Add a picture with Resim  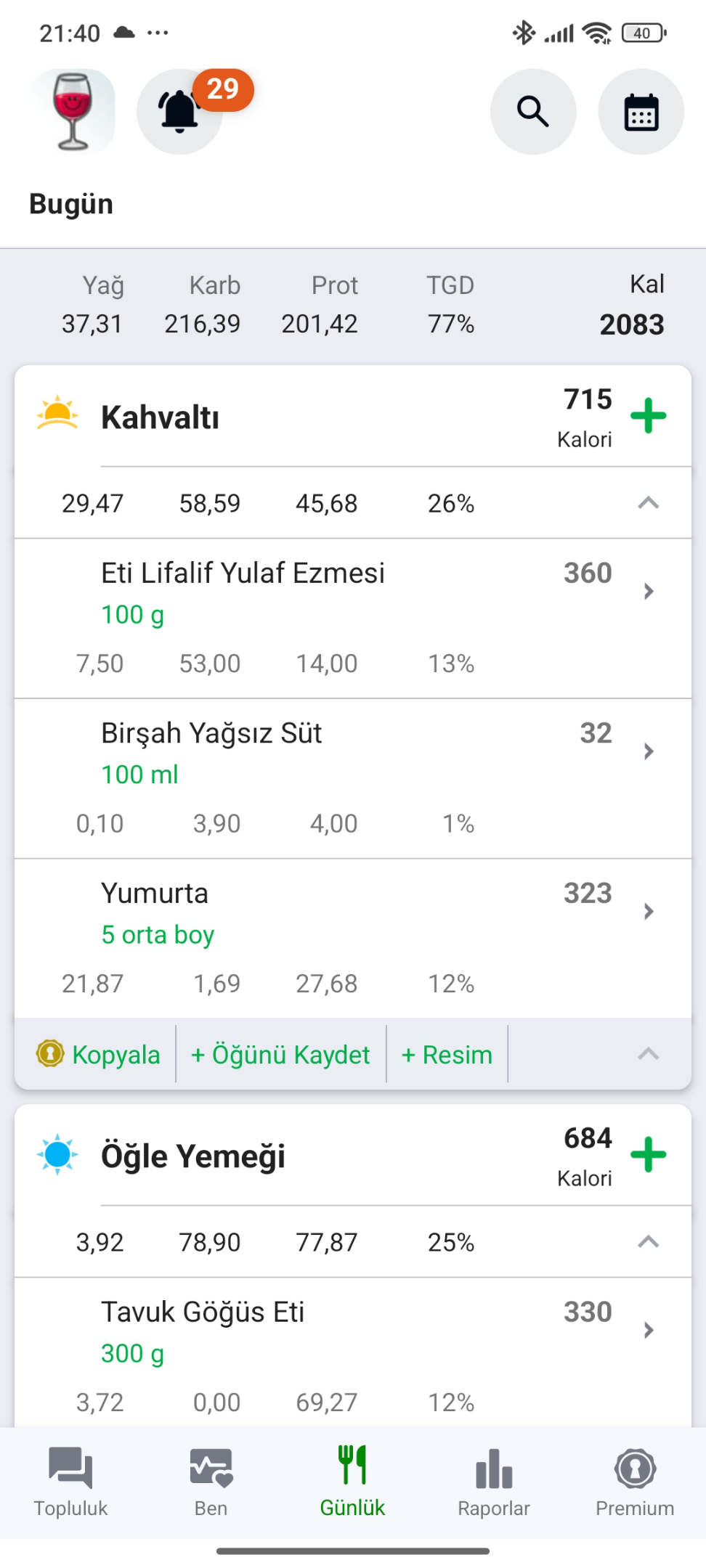(x=447, y=1054)
